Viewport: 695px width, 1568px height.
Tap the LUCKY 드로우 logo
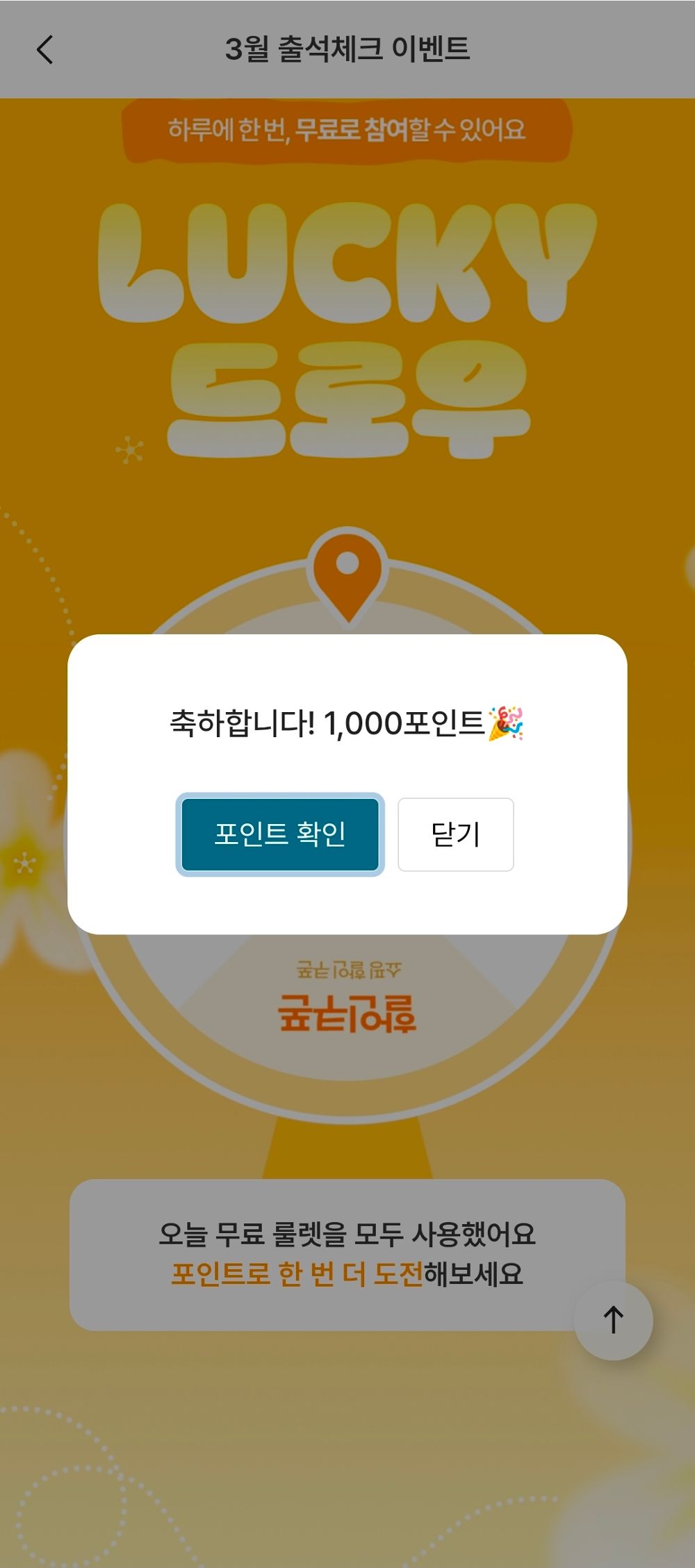[347, 327]
